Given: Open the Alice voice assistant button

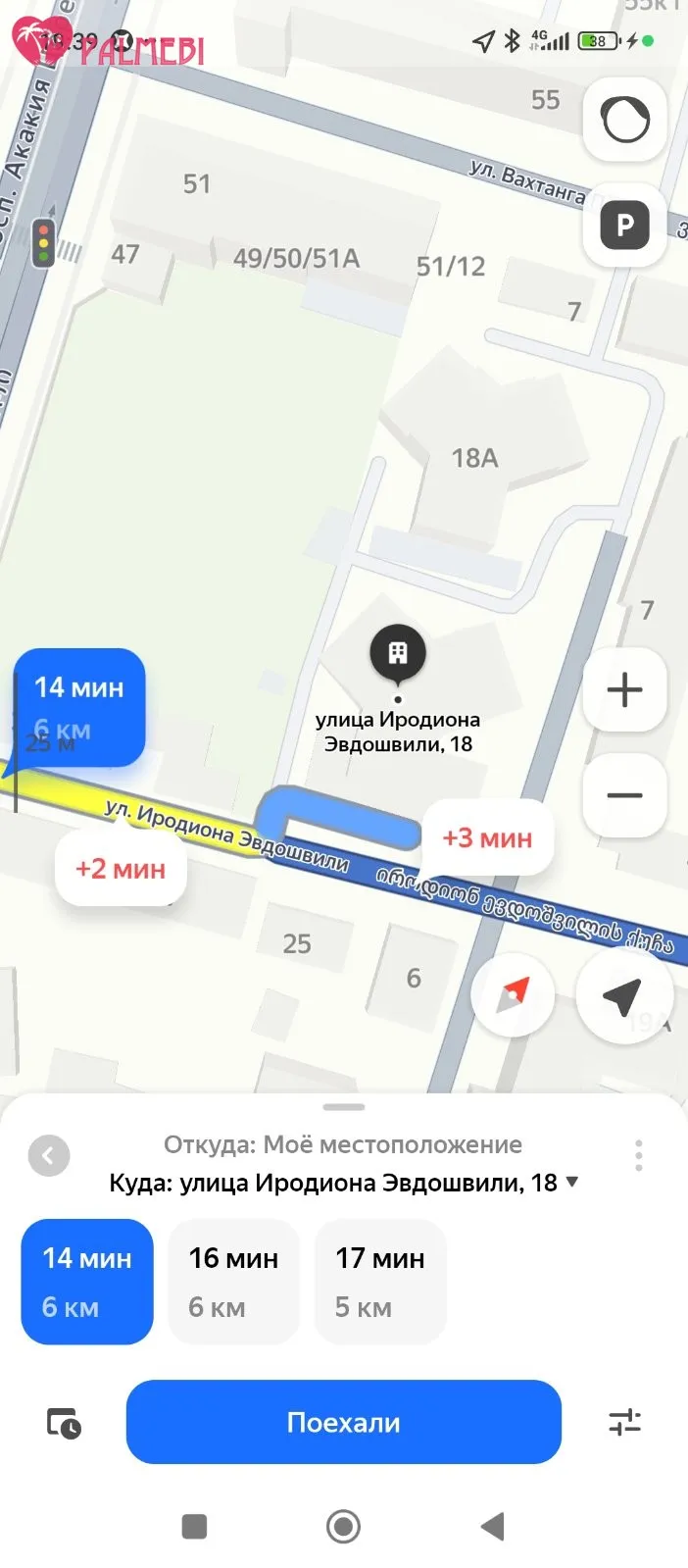Looking at the screenshot, I should [x=625, y=121].
